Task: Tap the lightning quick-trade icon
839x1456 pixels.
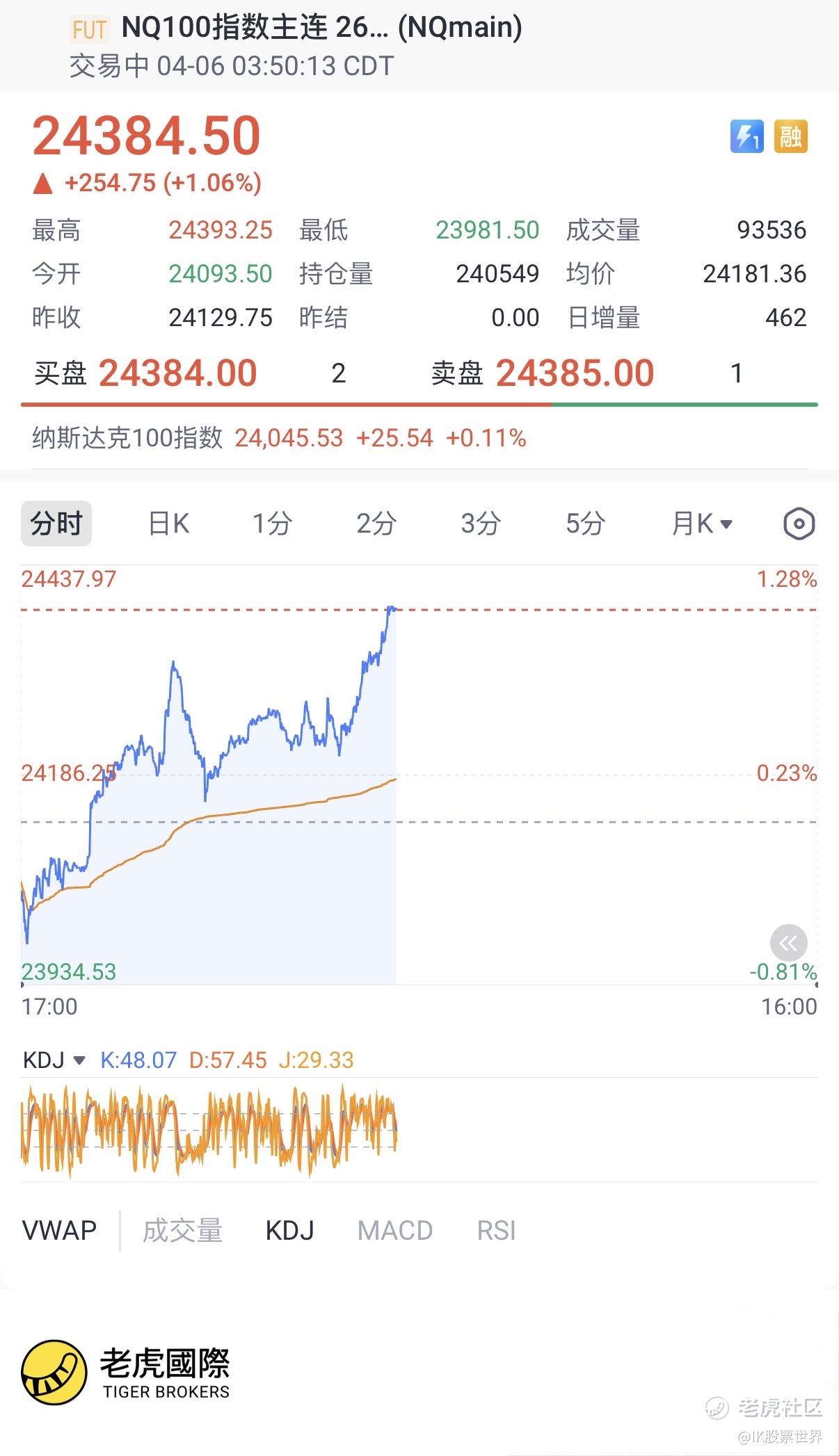Action: point(746,136)
